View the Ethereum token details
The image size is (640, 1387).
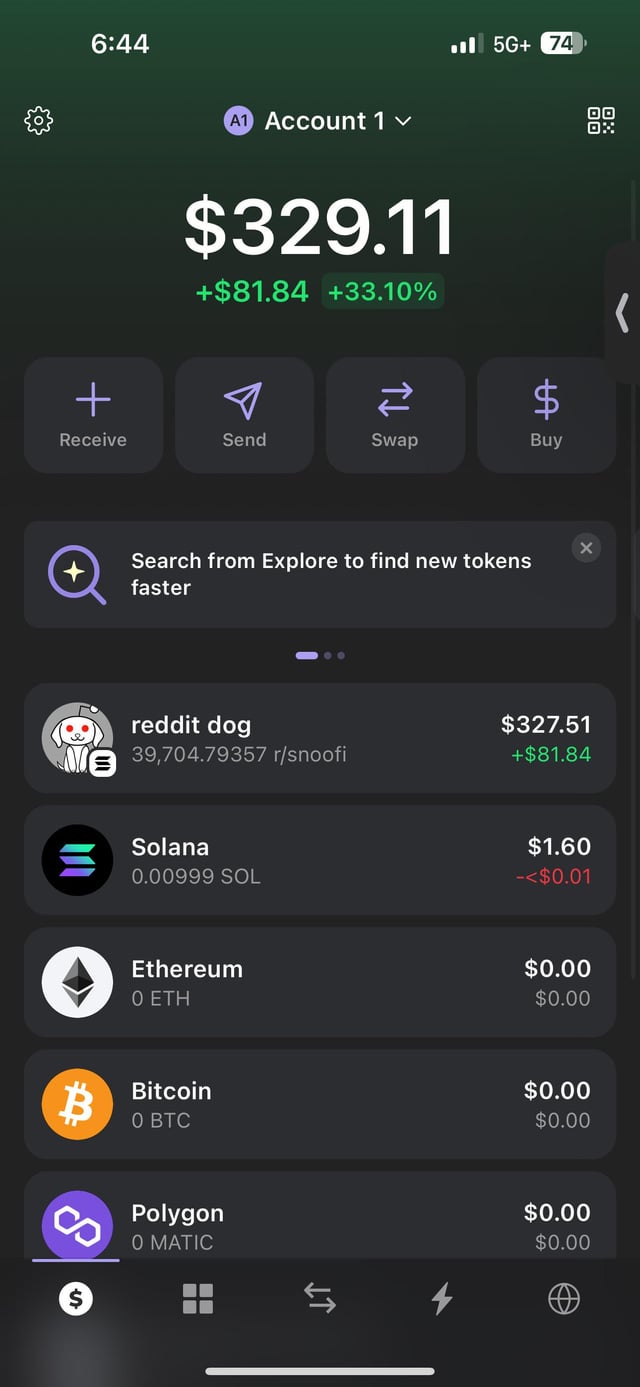click(x=320, y=982)
